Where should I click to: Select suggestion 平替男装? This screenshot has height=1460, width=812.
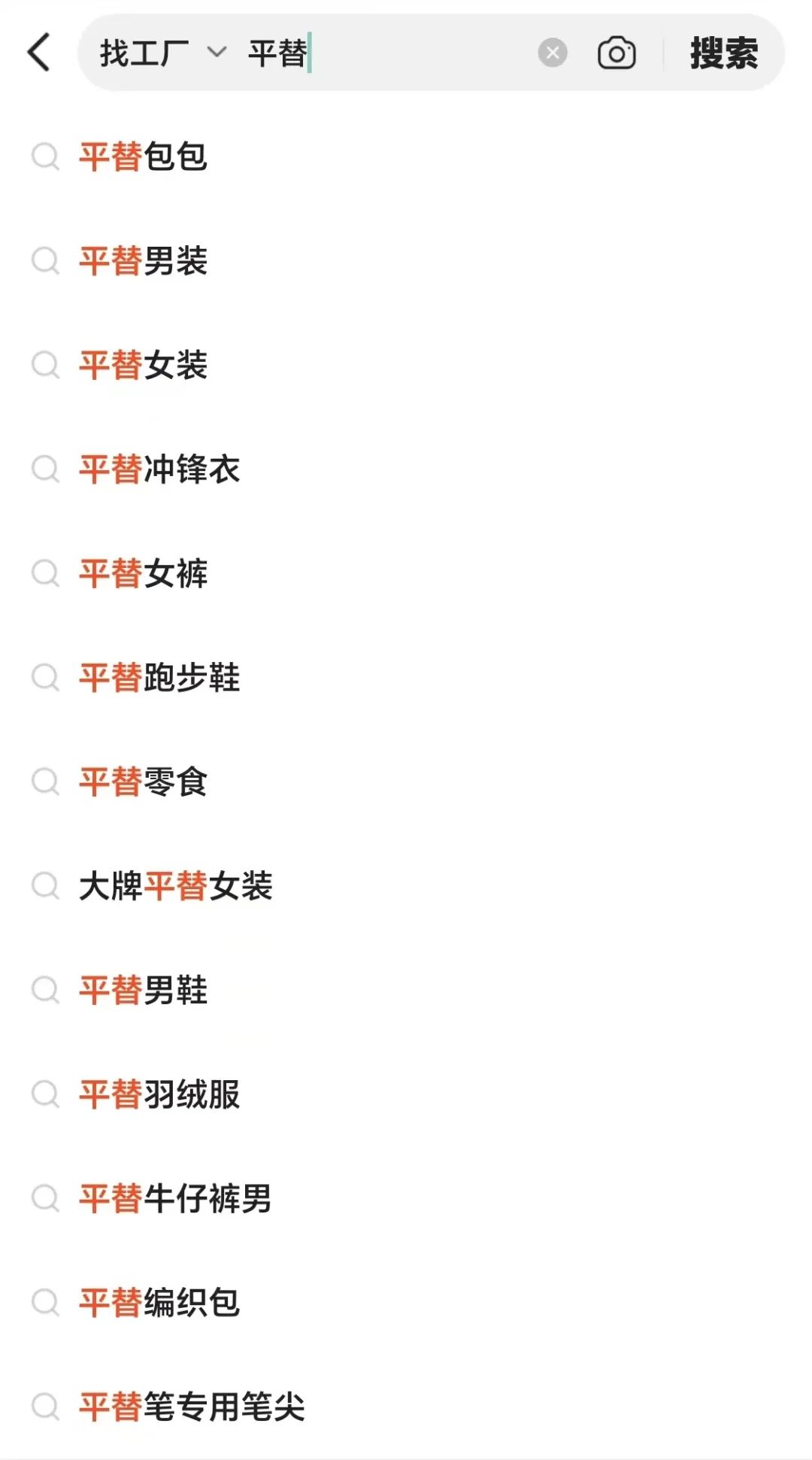[x=143, y=261]
